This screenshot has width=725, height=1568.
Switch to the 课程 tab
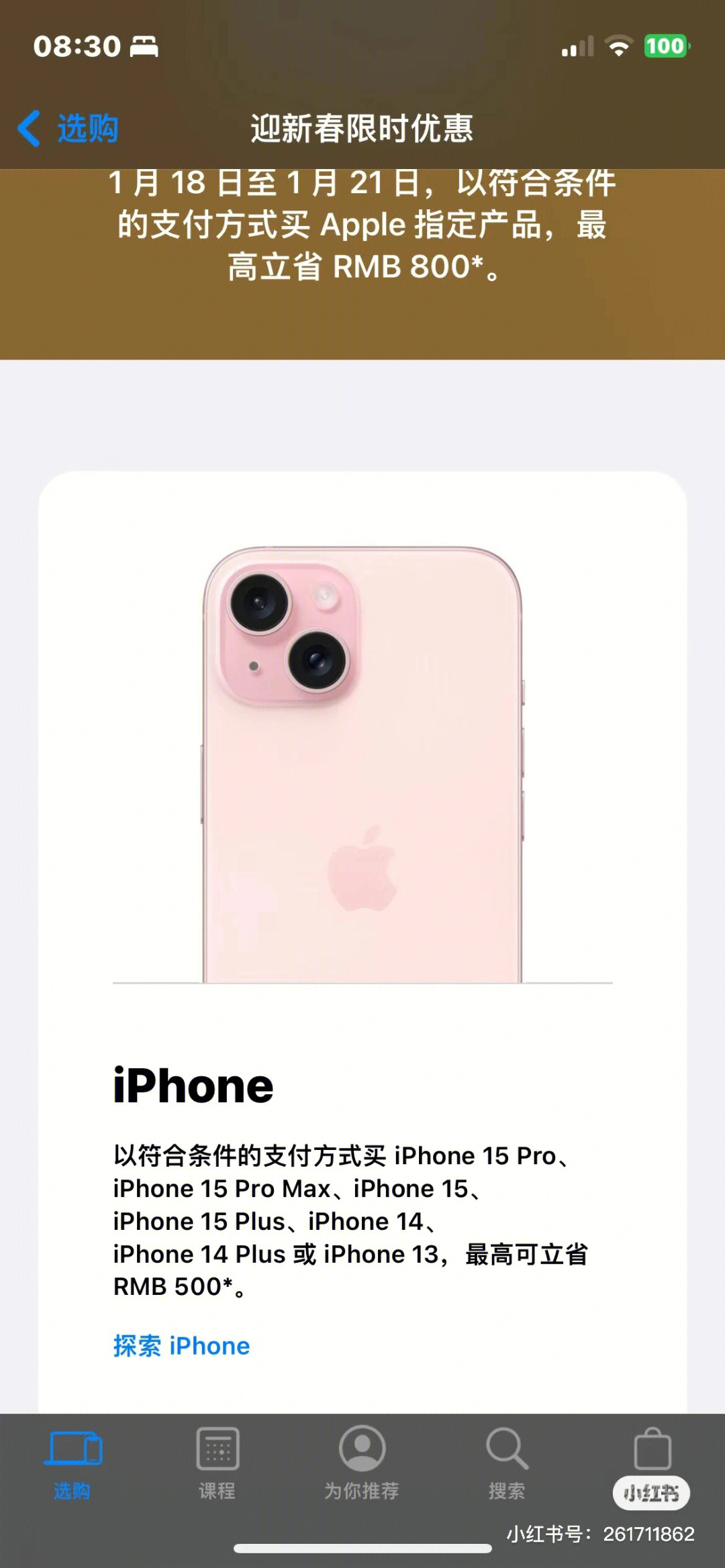[x=217, y=1464]
